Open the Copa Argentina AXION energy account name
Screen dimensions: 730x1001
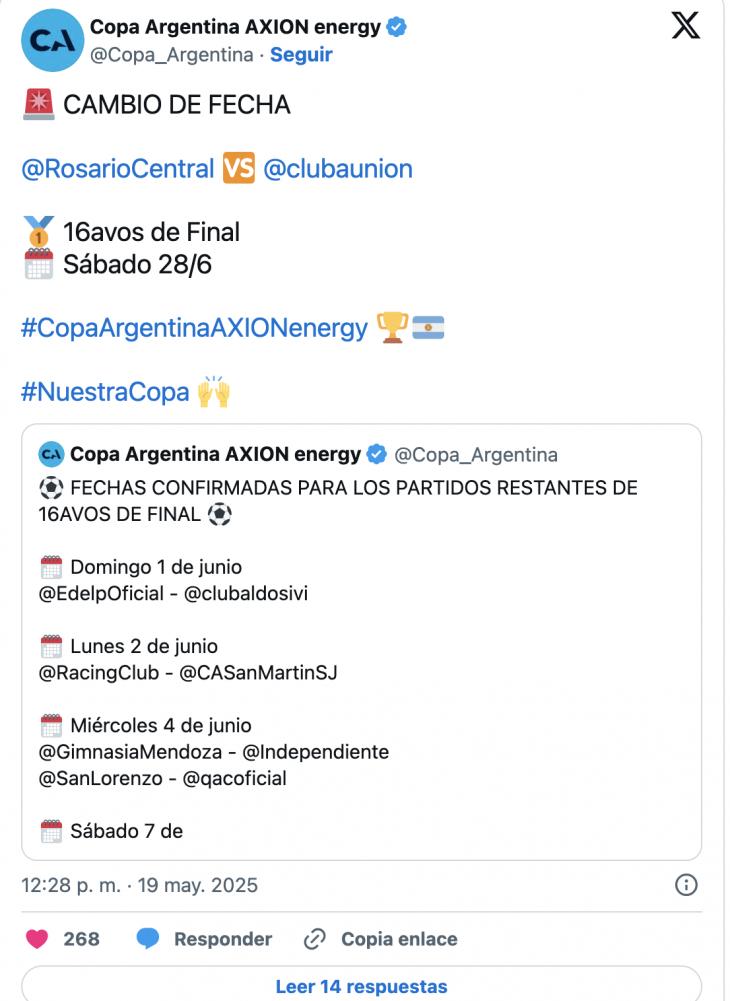click(236, 27)
